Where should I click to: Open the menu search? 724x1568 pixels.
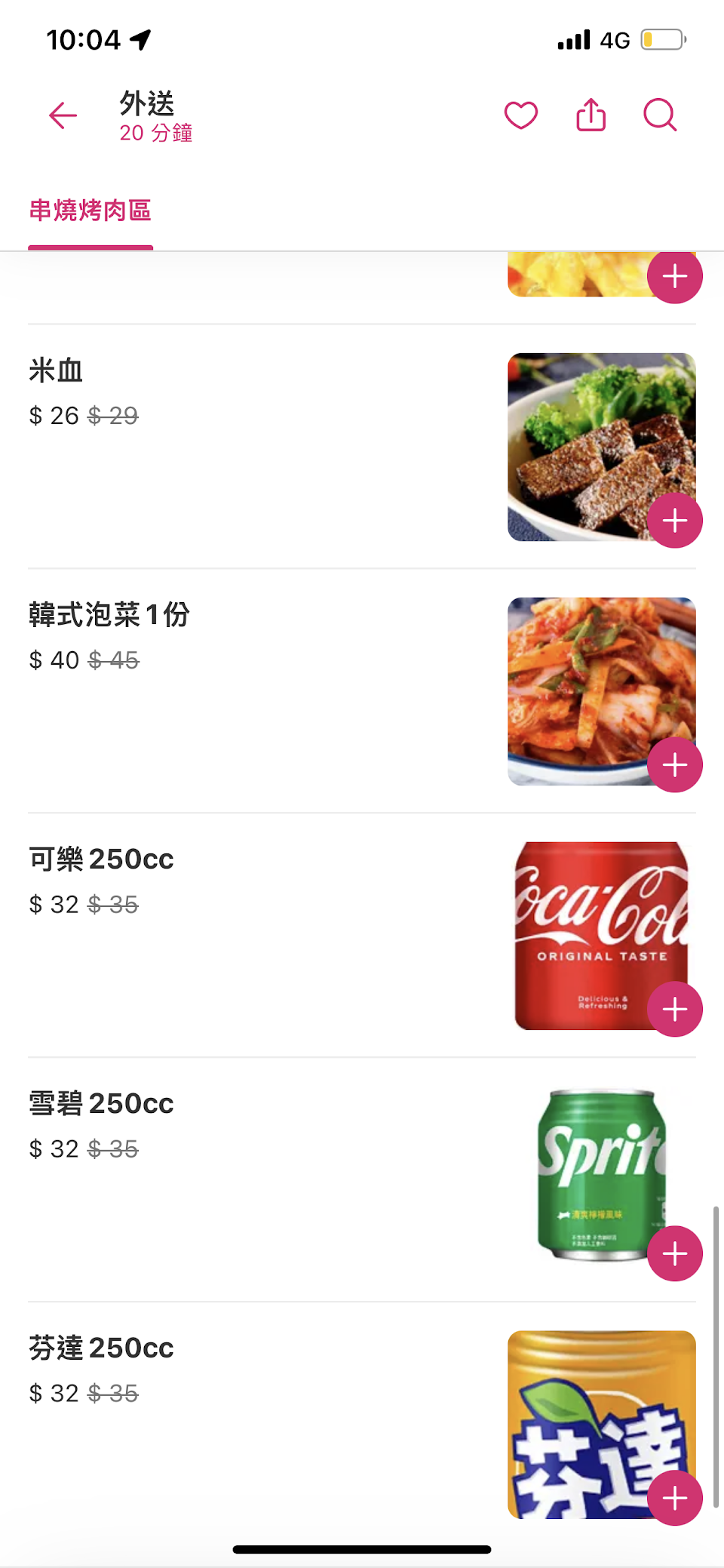[x=660, y=115]
